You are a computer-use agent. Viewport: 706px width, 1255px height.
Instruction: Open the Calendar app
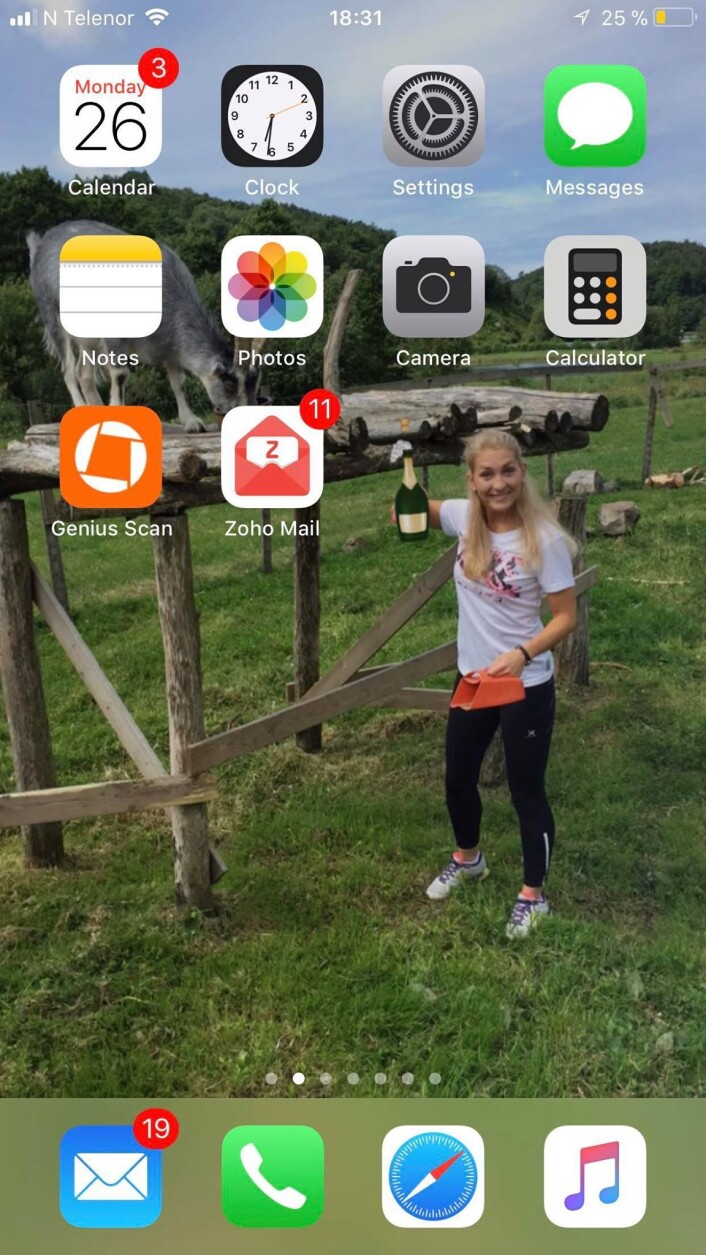pyautogui.click(x=111, y=116)
